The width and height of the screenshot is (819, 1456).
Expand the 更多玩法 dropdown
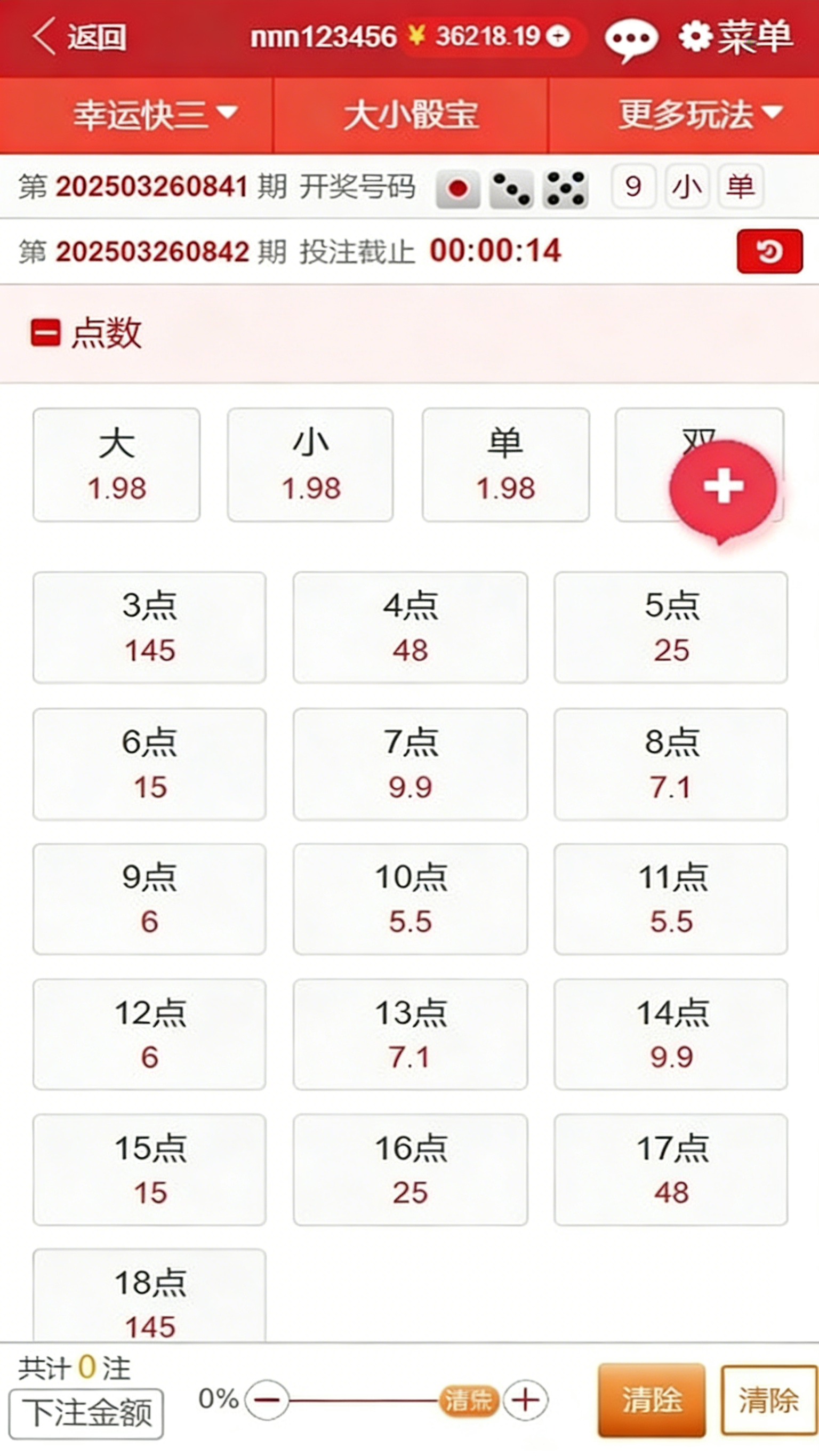700,115
